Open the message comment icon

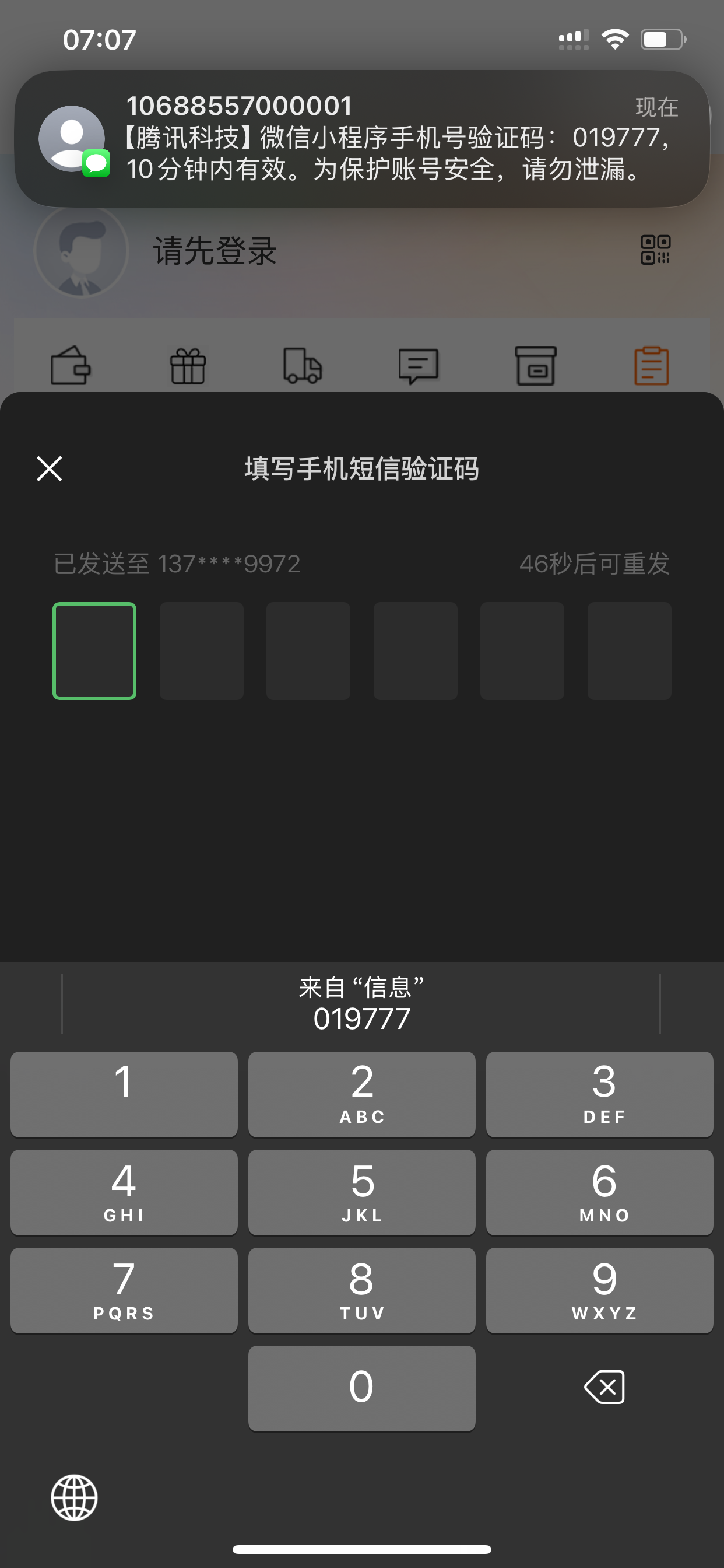click(417, 365)
